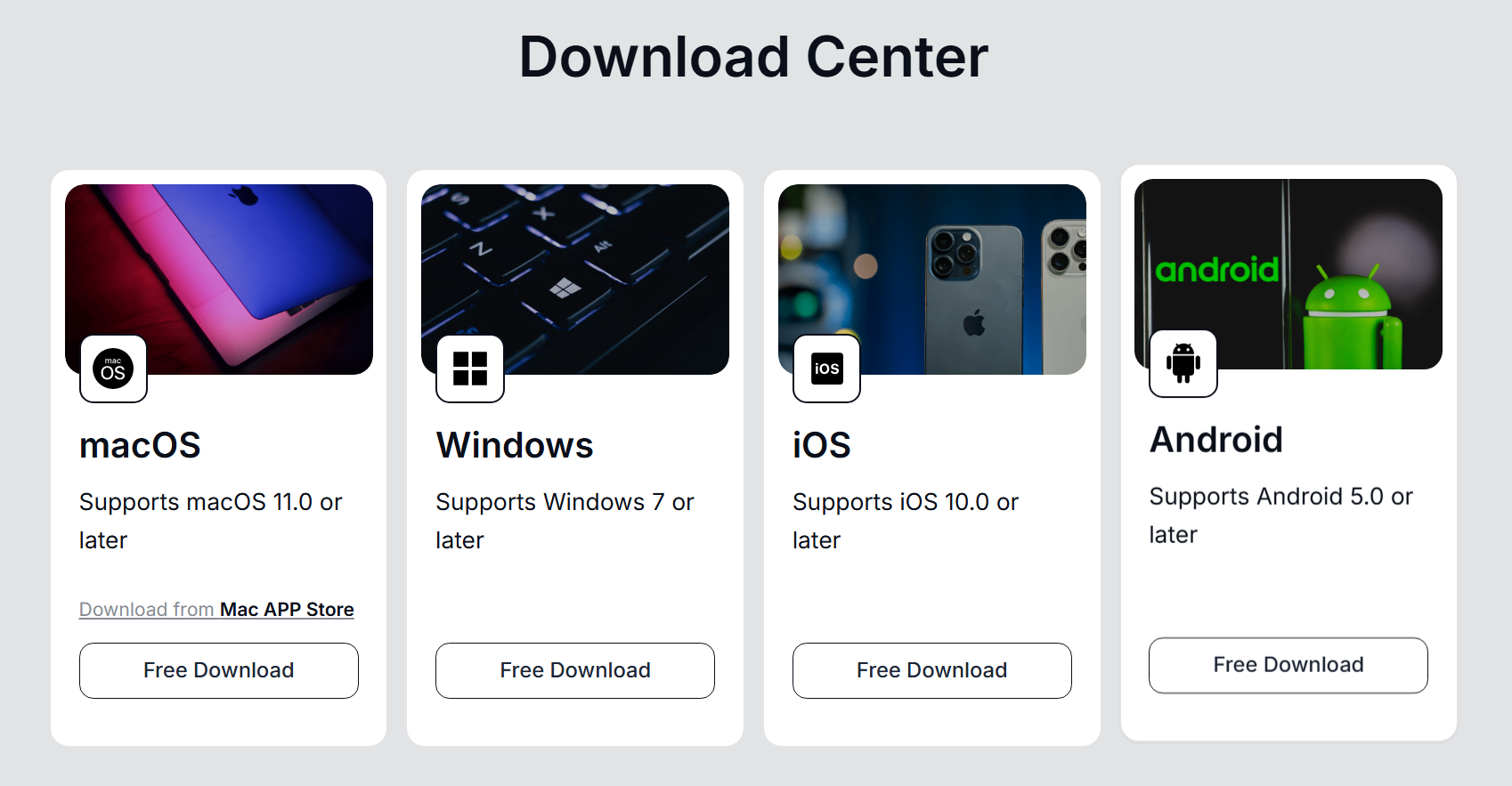This screenshot has width=1512, height=786.
Task: Select Free Download for Android
Action: tap(1288, 665)
